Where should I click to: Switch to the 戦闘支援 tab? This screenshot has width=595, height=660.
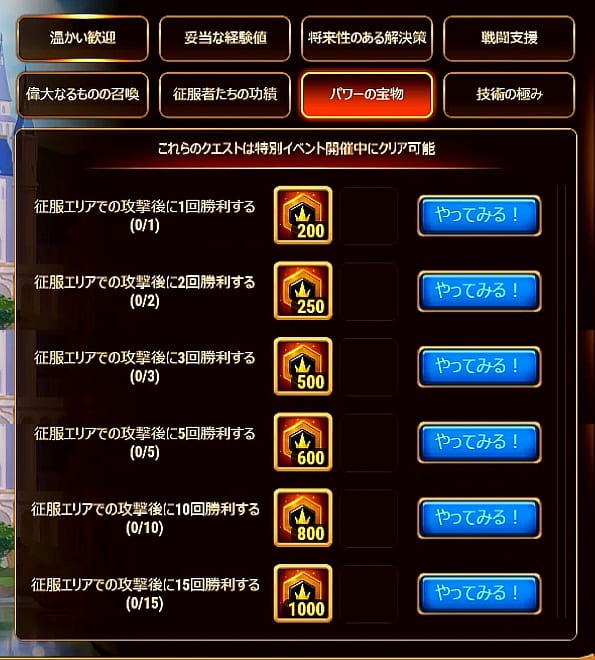(x=509, y=38)
